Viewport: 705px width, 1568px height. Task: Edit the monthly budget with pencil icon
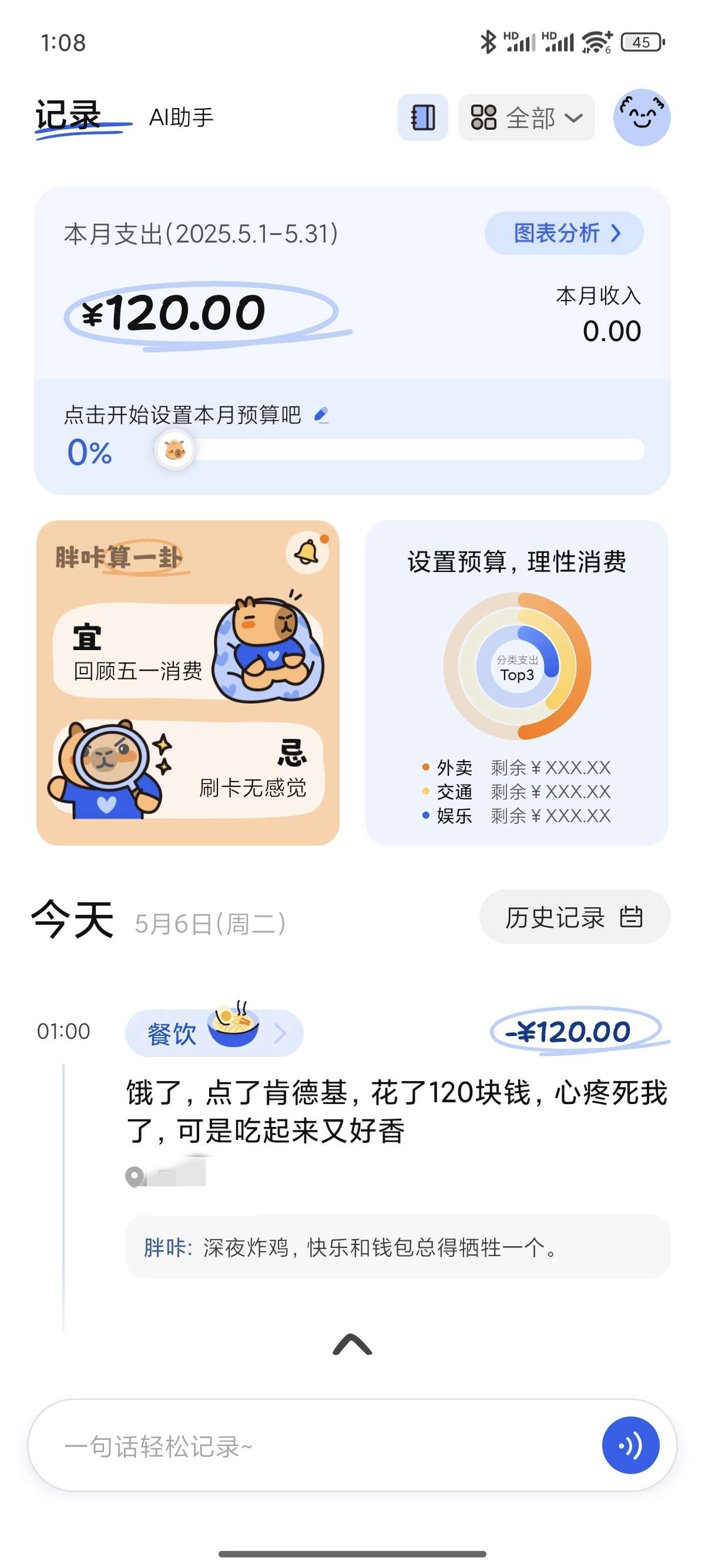321,415
